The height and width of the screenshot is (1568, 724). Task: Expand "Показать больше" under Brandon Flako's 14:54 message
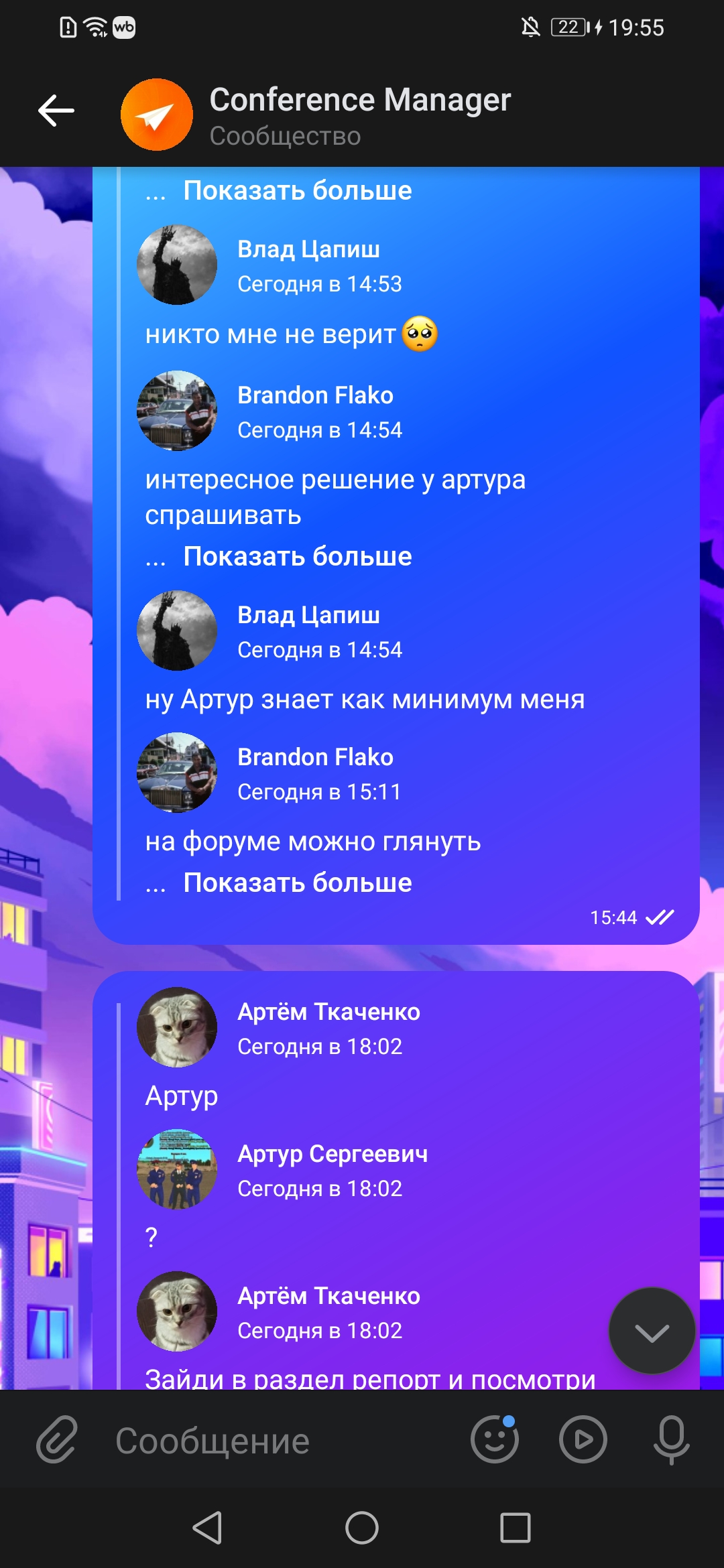click(x=297, y=557)
